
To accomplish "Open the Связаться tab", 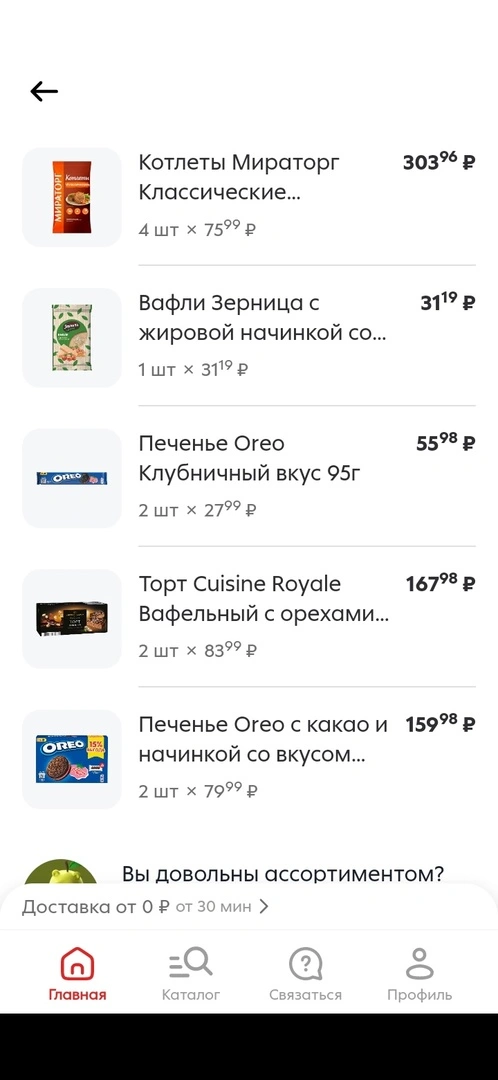I will click(305, 974).
